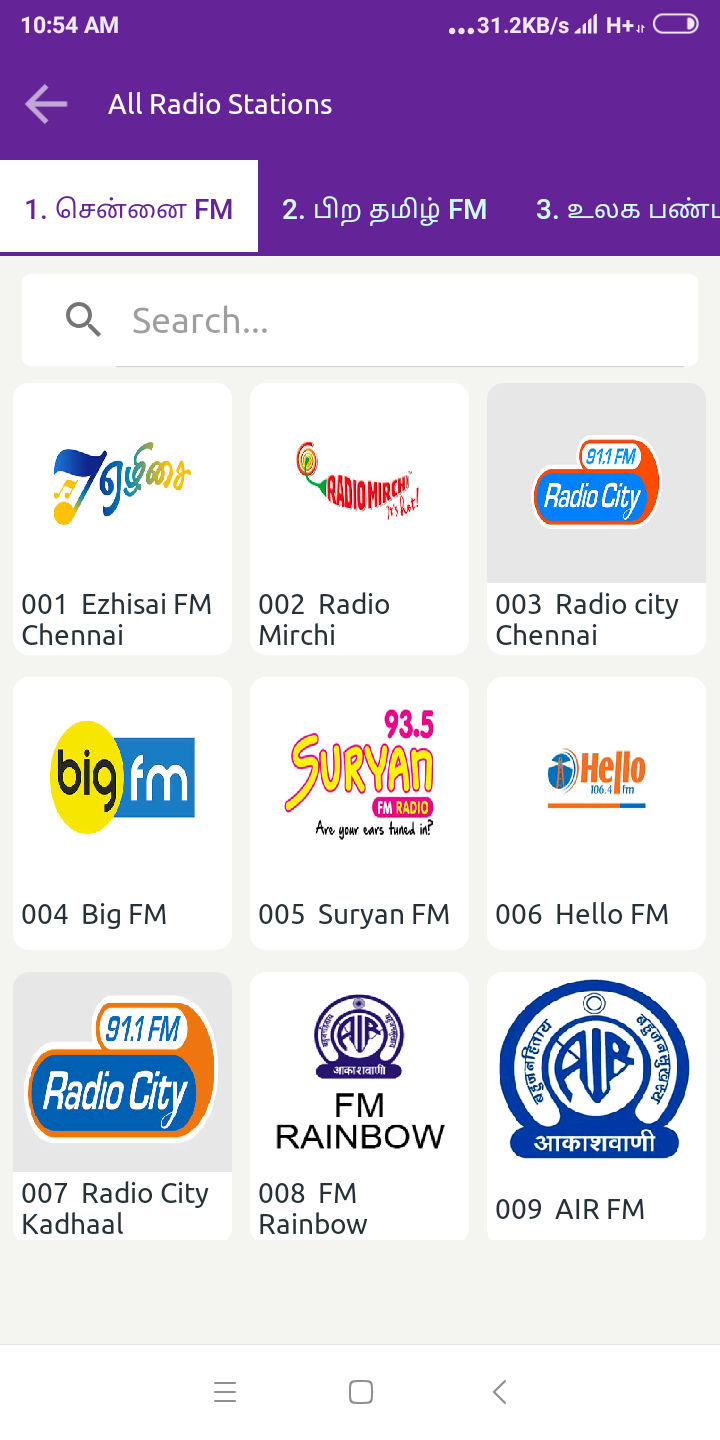The image size is (720, 1440).
Task: Go back using the app bar arrow
Action: [46, 104]
